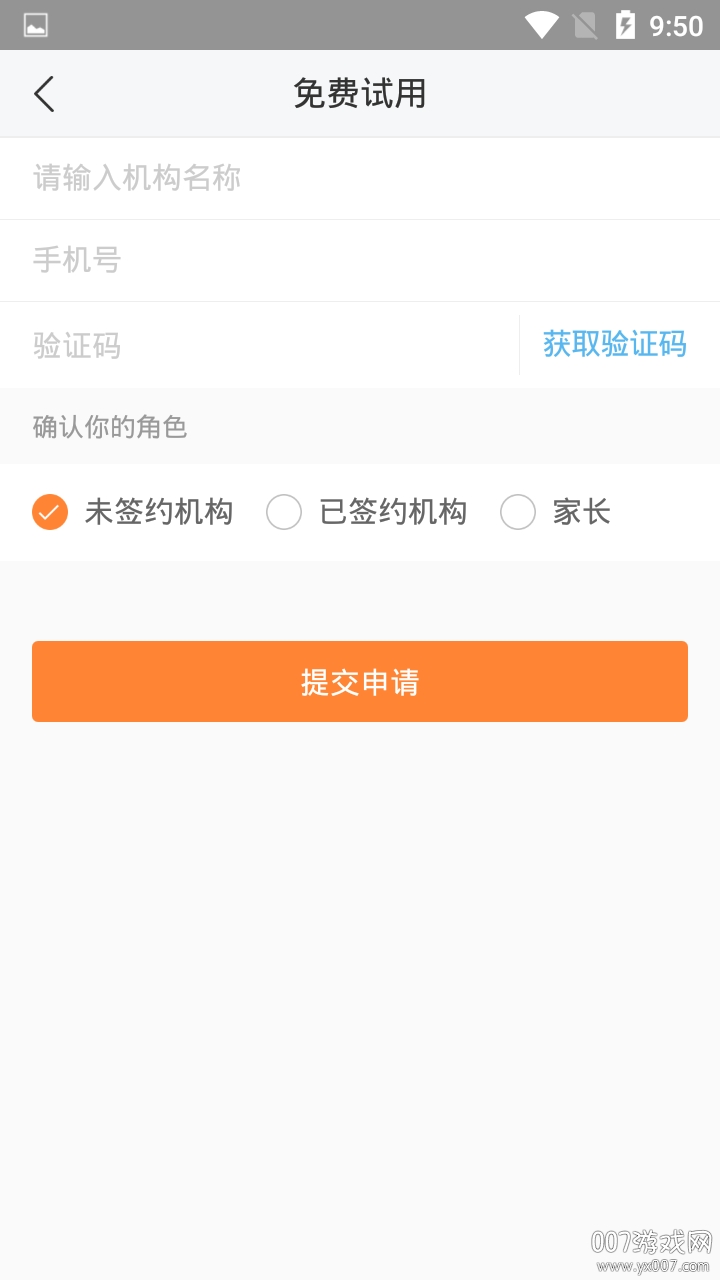
Task: Tap the back arrow to return
Action: click(43, 92)
